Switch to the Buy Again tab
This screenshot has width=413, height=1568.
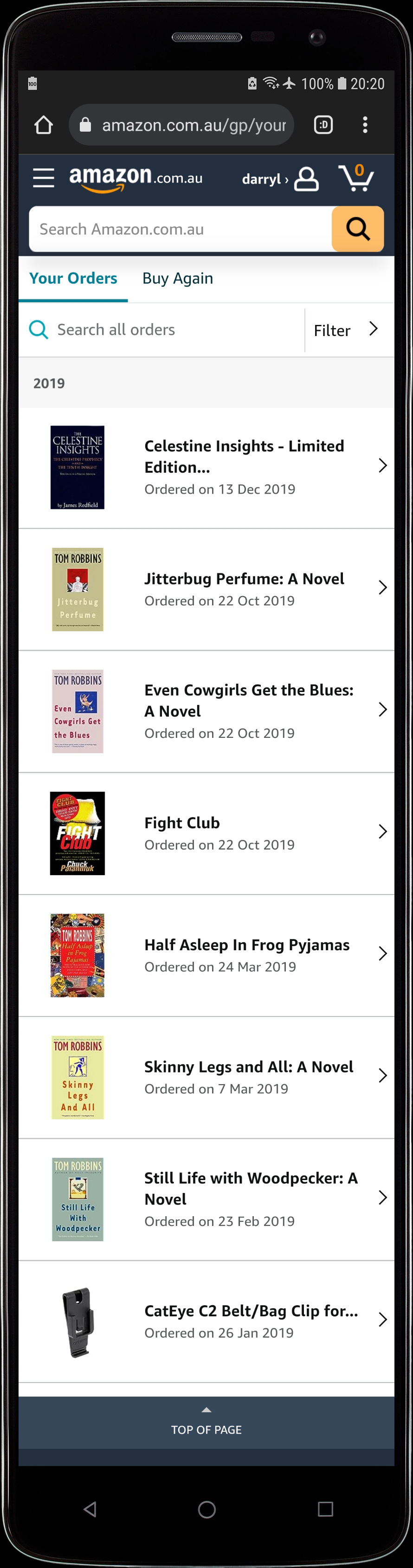point(177,278)
